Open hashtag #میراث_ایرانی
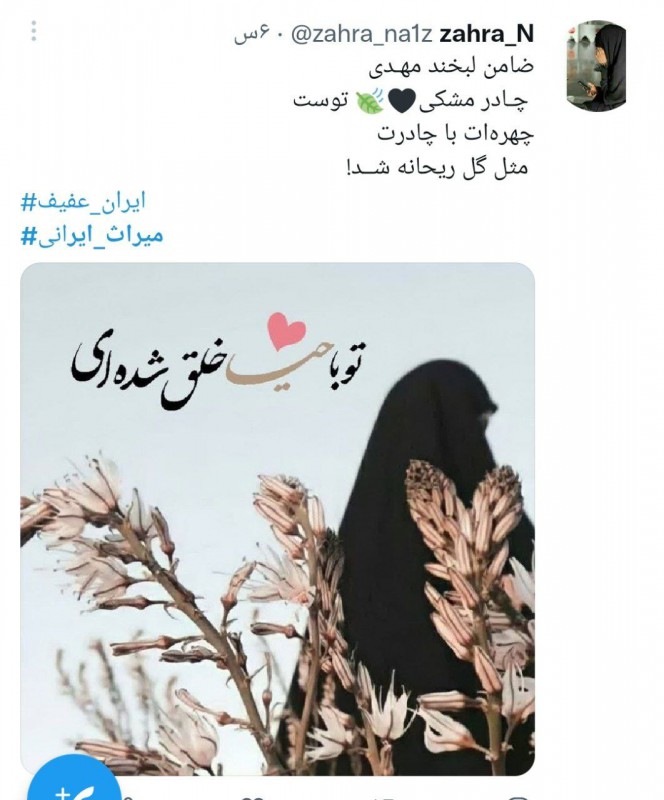Viewport: 664px width, 800px height. (x=91, y=235)
